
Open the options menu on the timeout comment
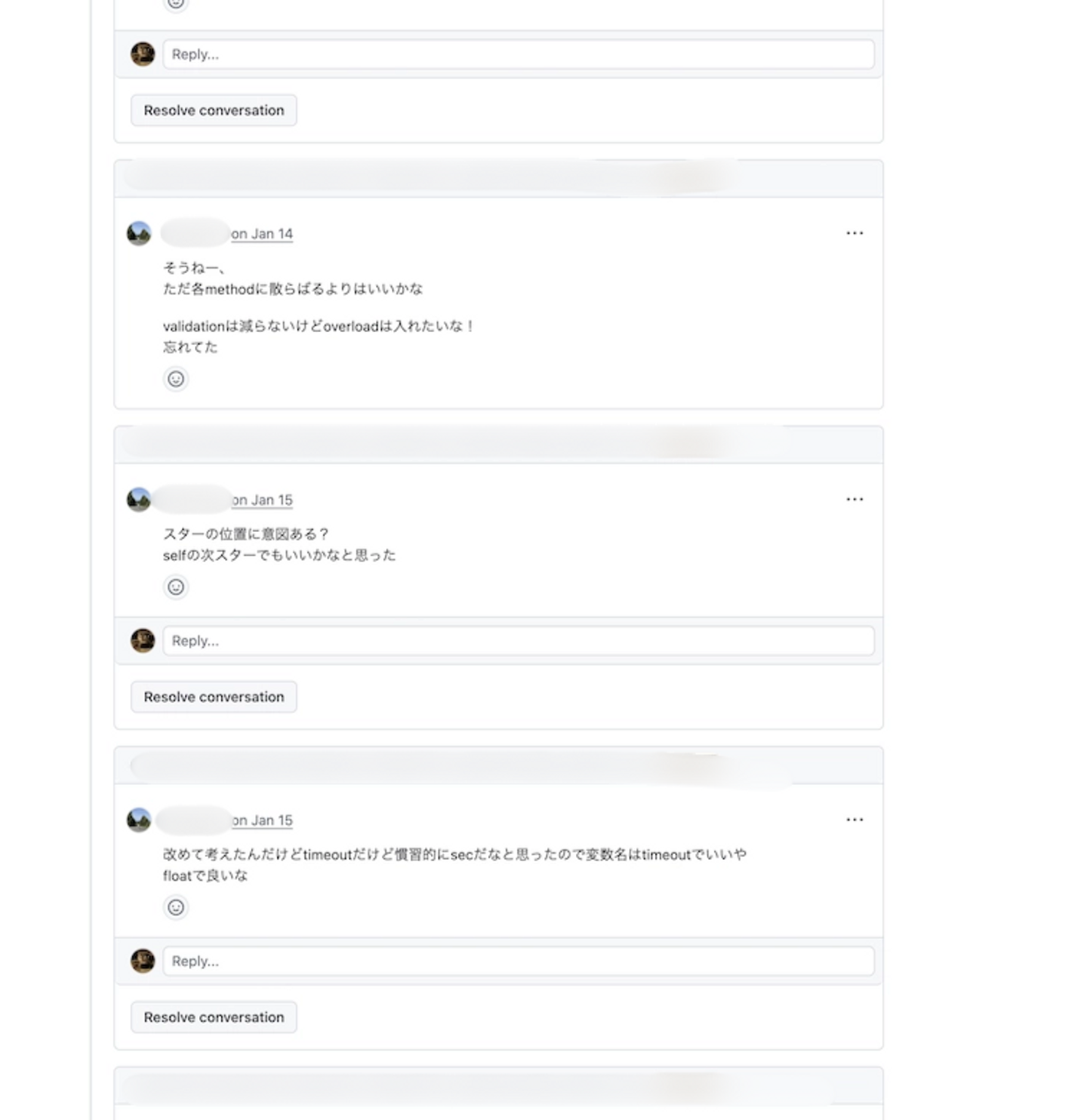click(x=855, y=820)
